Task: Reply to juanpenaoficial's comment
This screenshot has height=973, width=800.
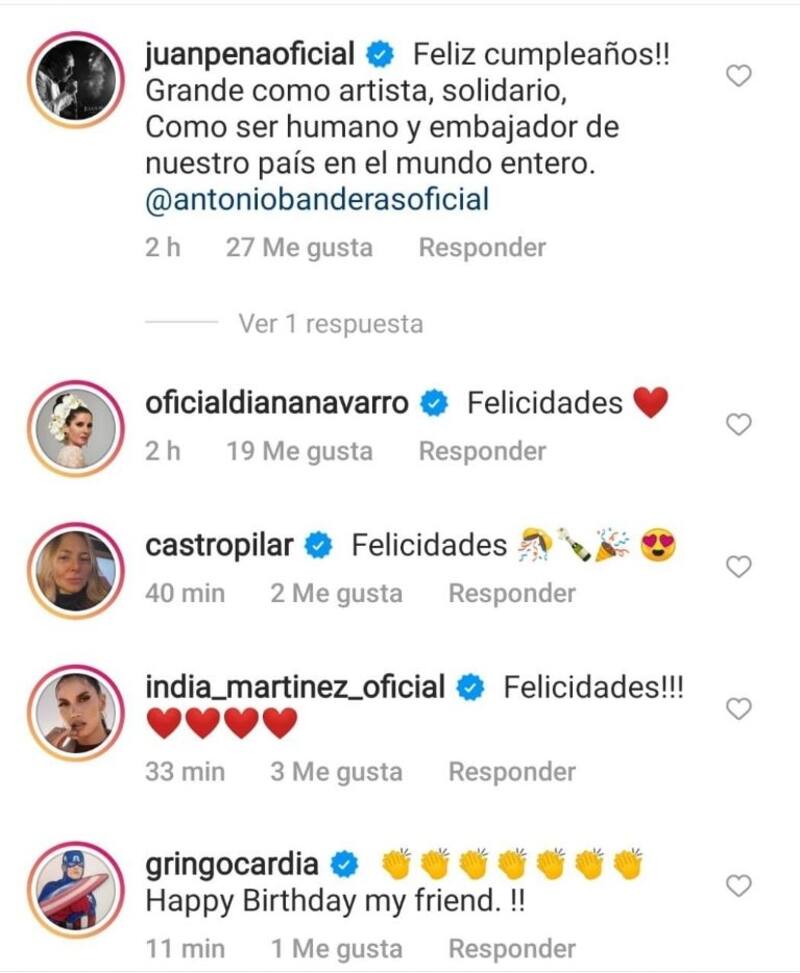Action: point(482,247)
